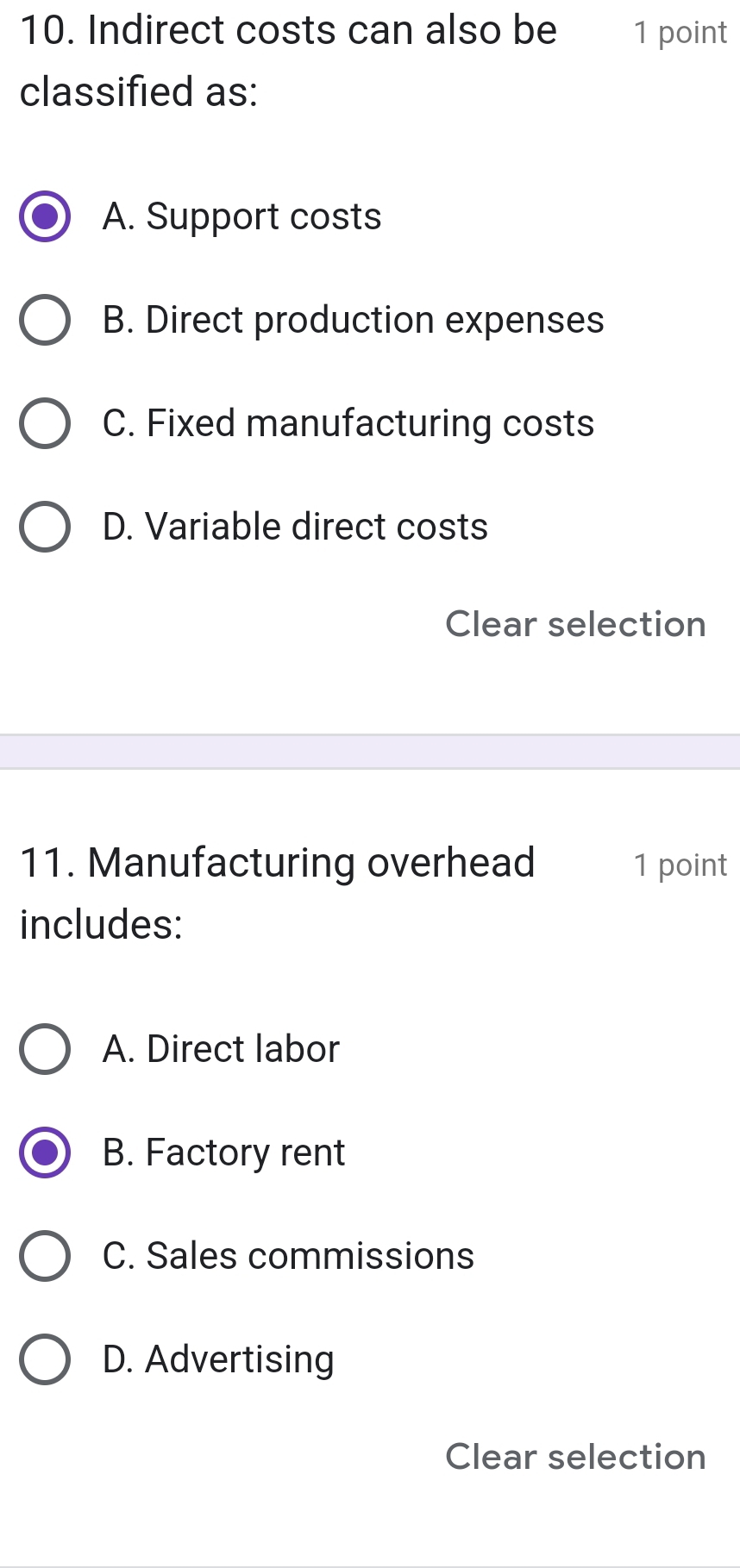Image resolution: width=740 pixels, height=1568 pixels.
Task: Mark D. Advertising as answer
Action: (45, 1359)
